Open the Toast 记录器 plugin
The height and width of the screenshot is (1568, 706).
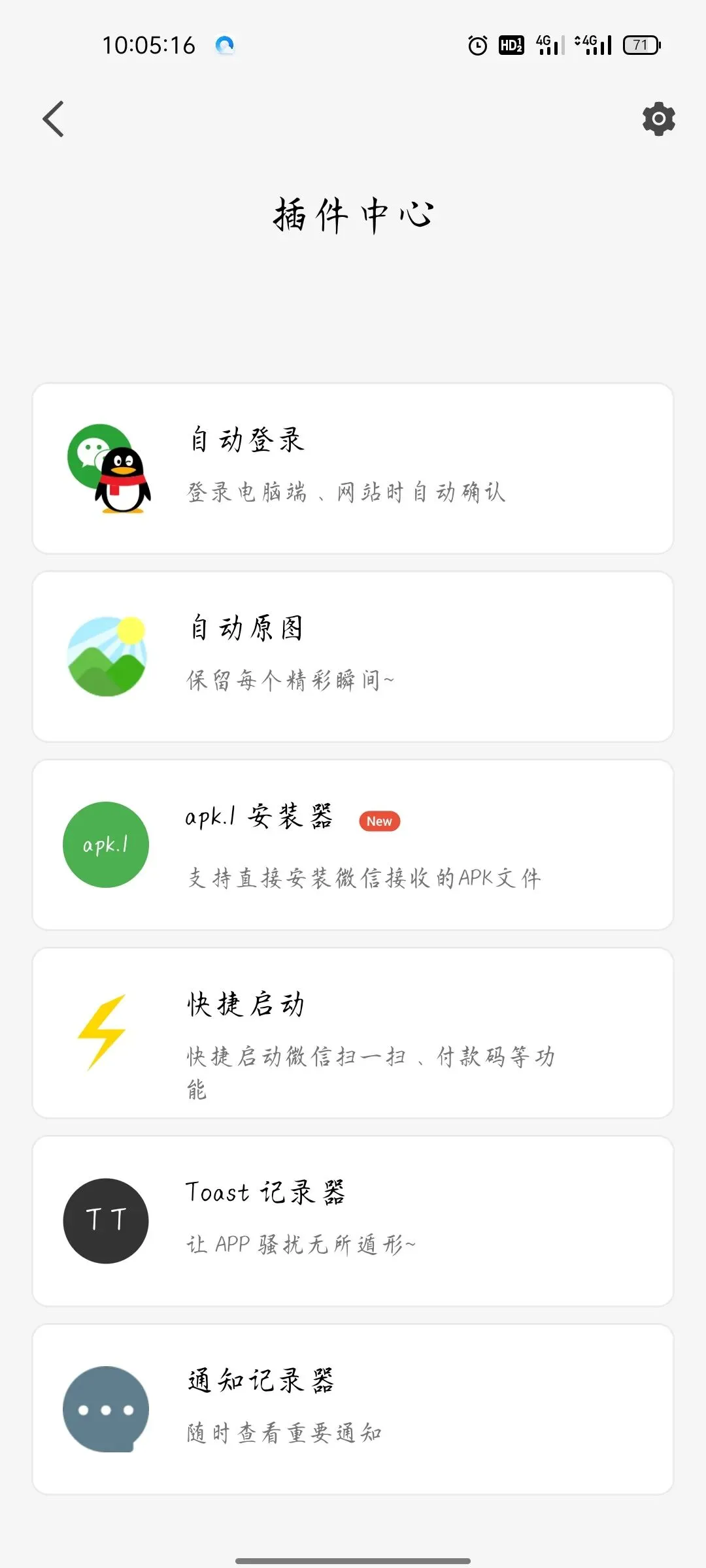353,1221
